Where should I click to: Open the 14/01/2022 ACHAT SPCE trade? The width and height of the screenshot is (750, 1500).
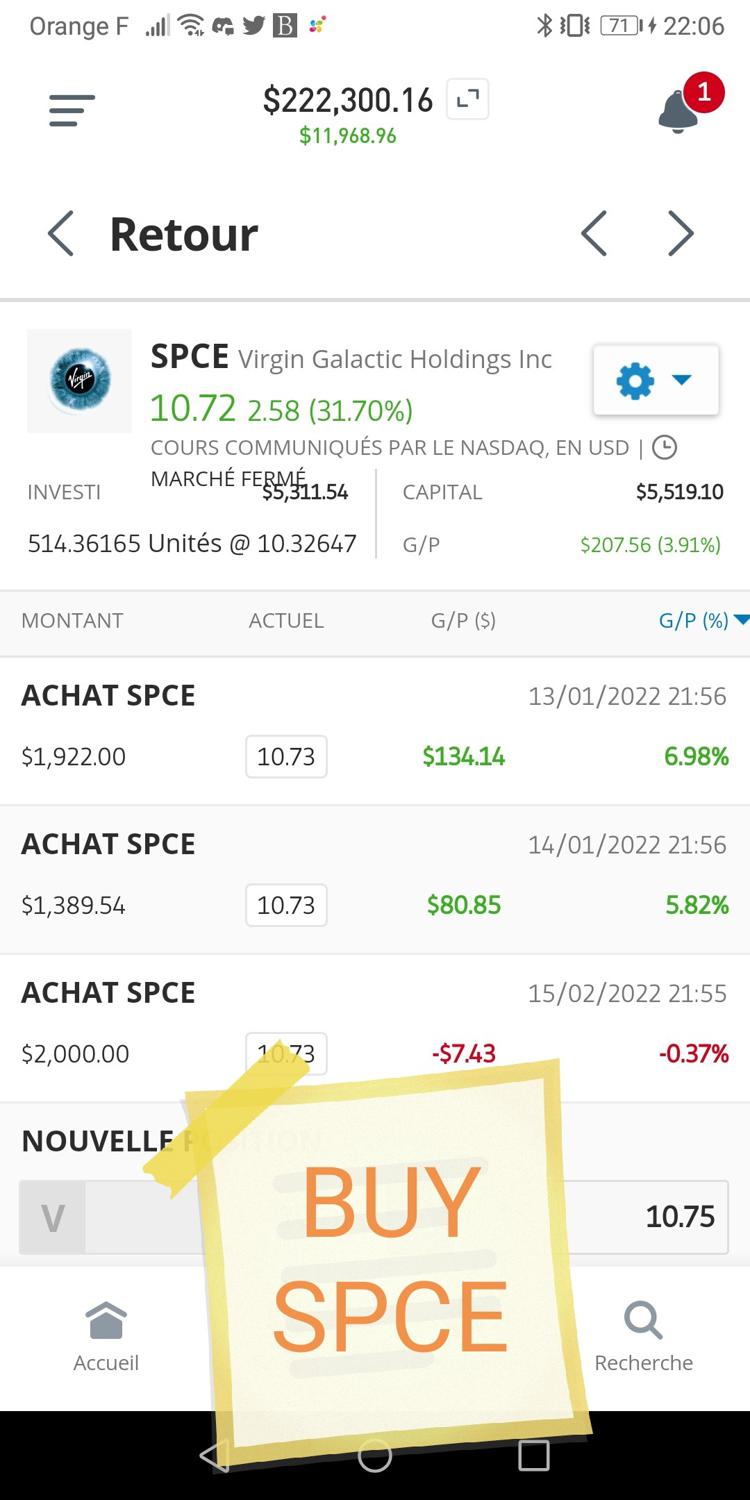pyautogui.click(x=375, y=880)
